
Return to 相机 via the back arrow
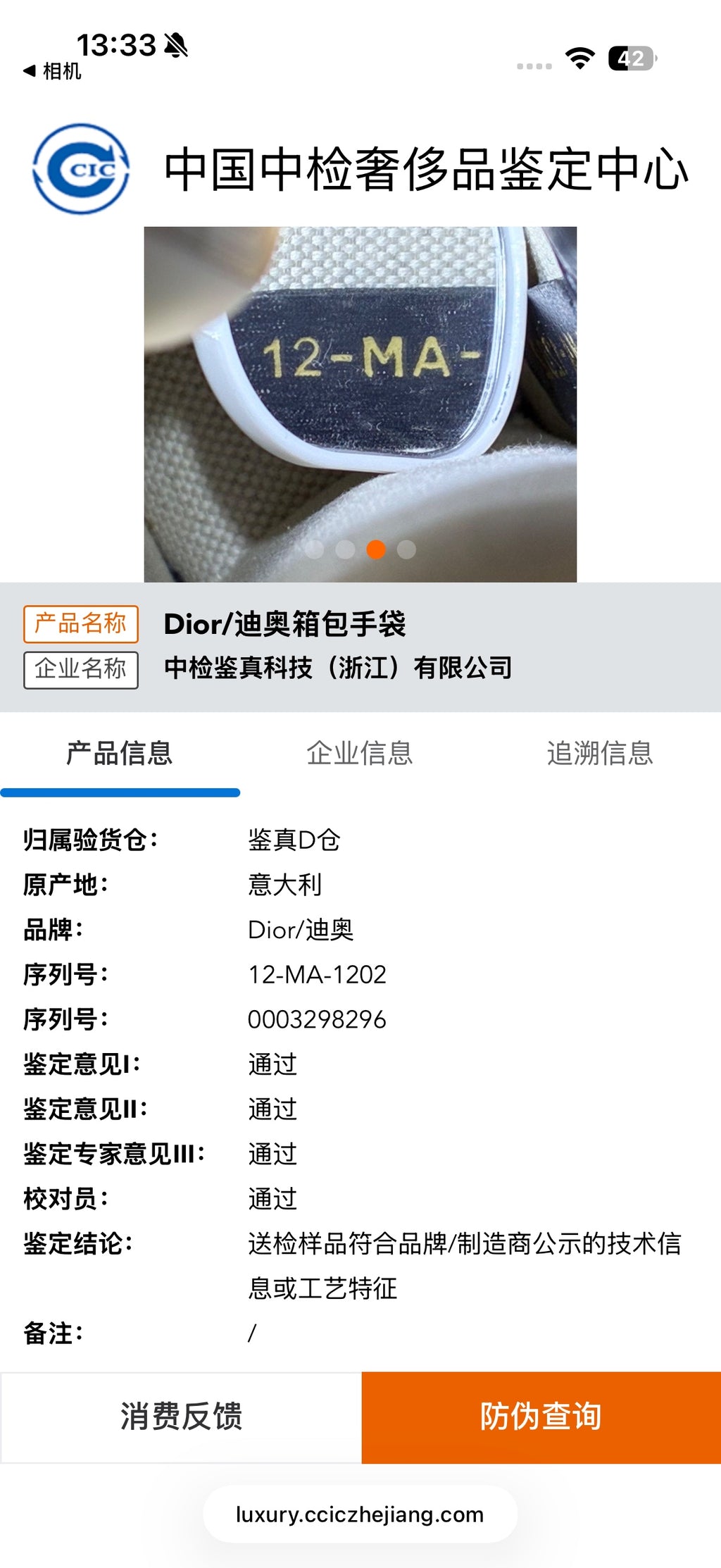pos(52,71)
